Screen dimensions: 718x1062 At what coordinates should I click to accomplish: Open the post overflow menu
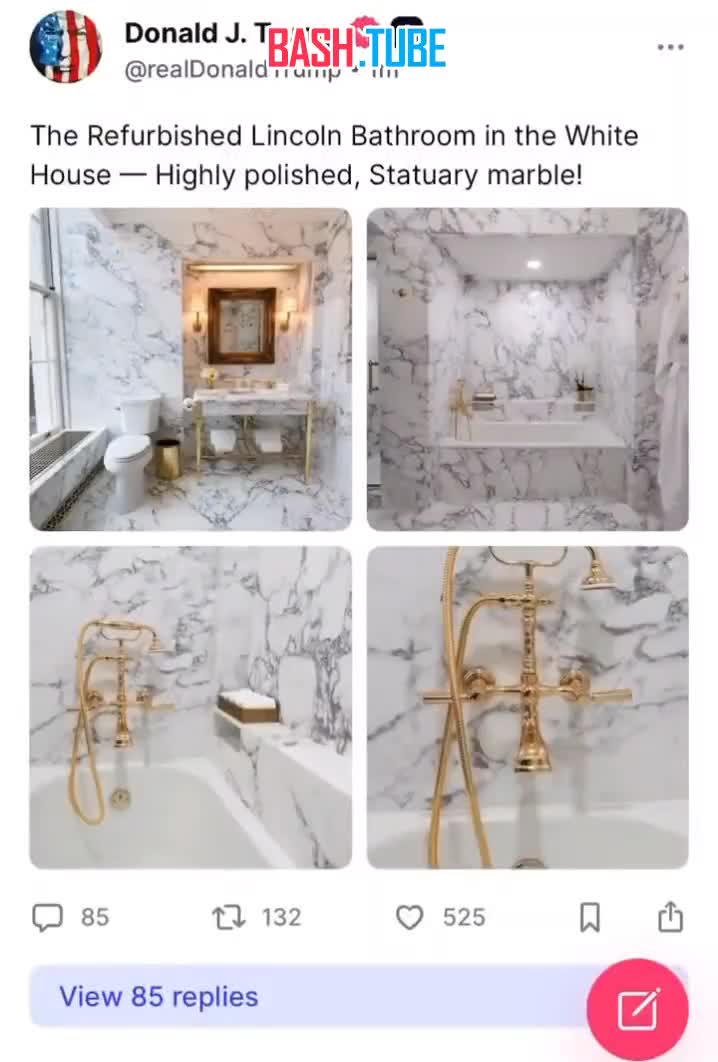tap(670, 47)
